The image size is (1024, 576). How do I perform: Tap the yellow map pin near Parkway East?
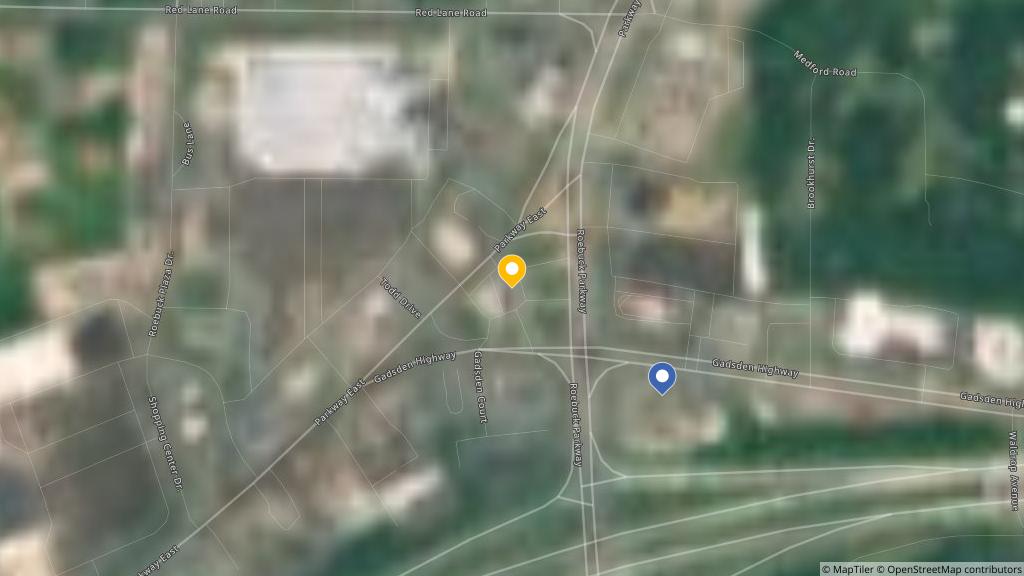click(511, 270)
